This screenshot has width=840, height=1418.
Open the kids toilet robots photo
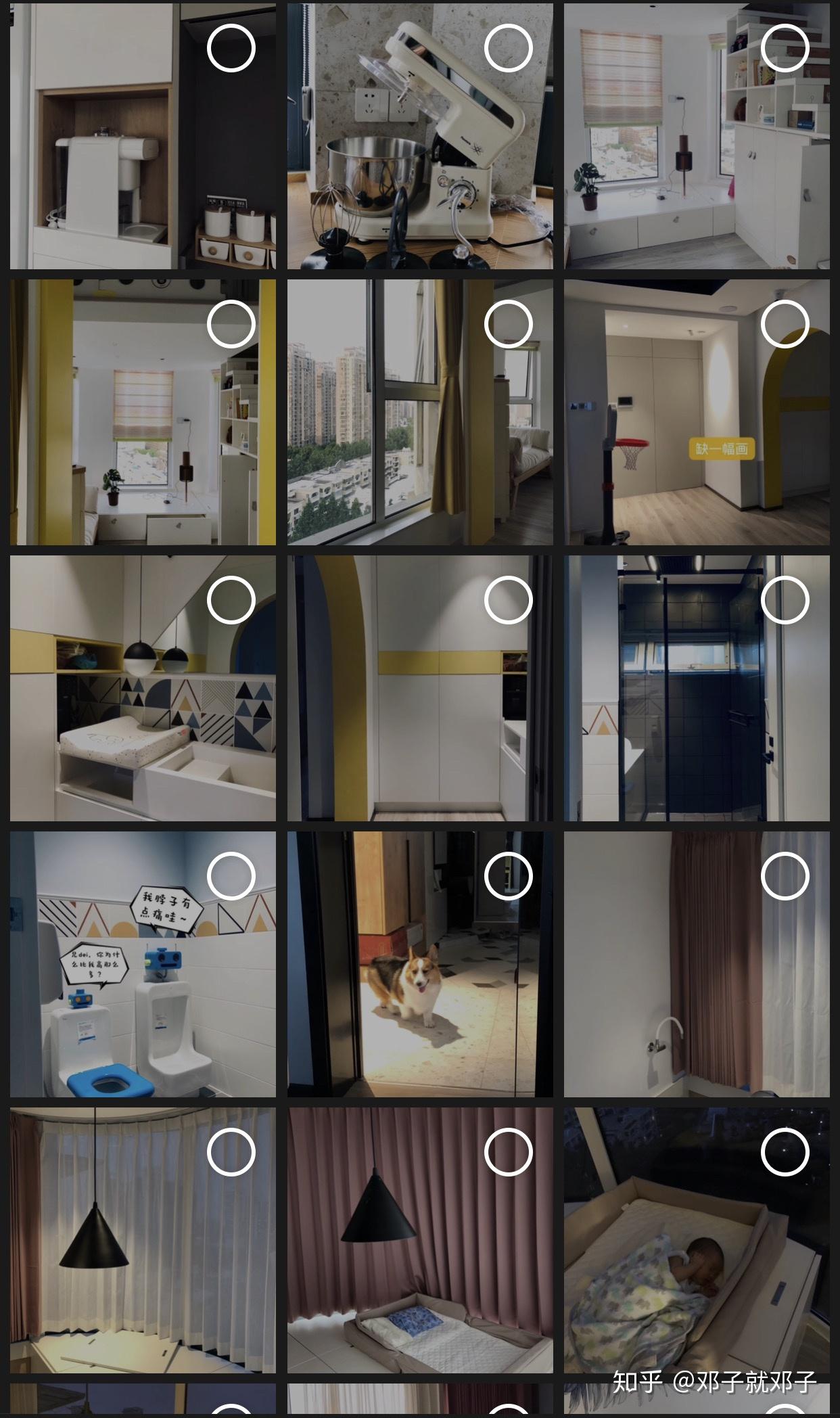tap(143, 964)
